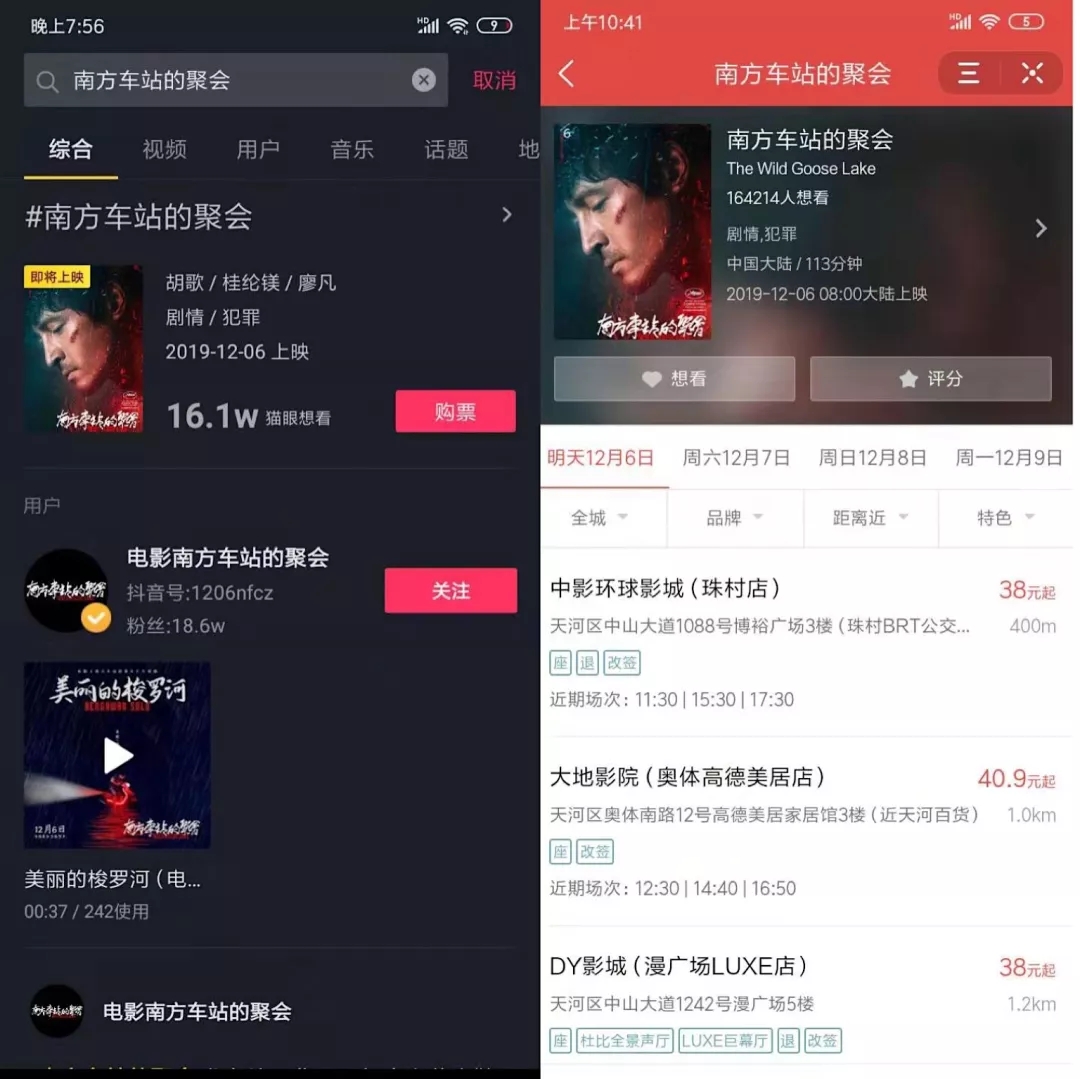The height and width of the screenshot is (1079, 1080).
Task: Switch to the 视频 tab
Action: [x=164, y=150]
